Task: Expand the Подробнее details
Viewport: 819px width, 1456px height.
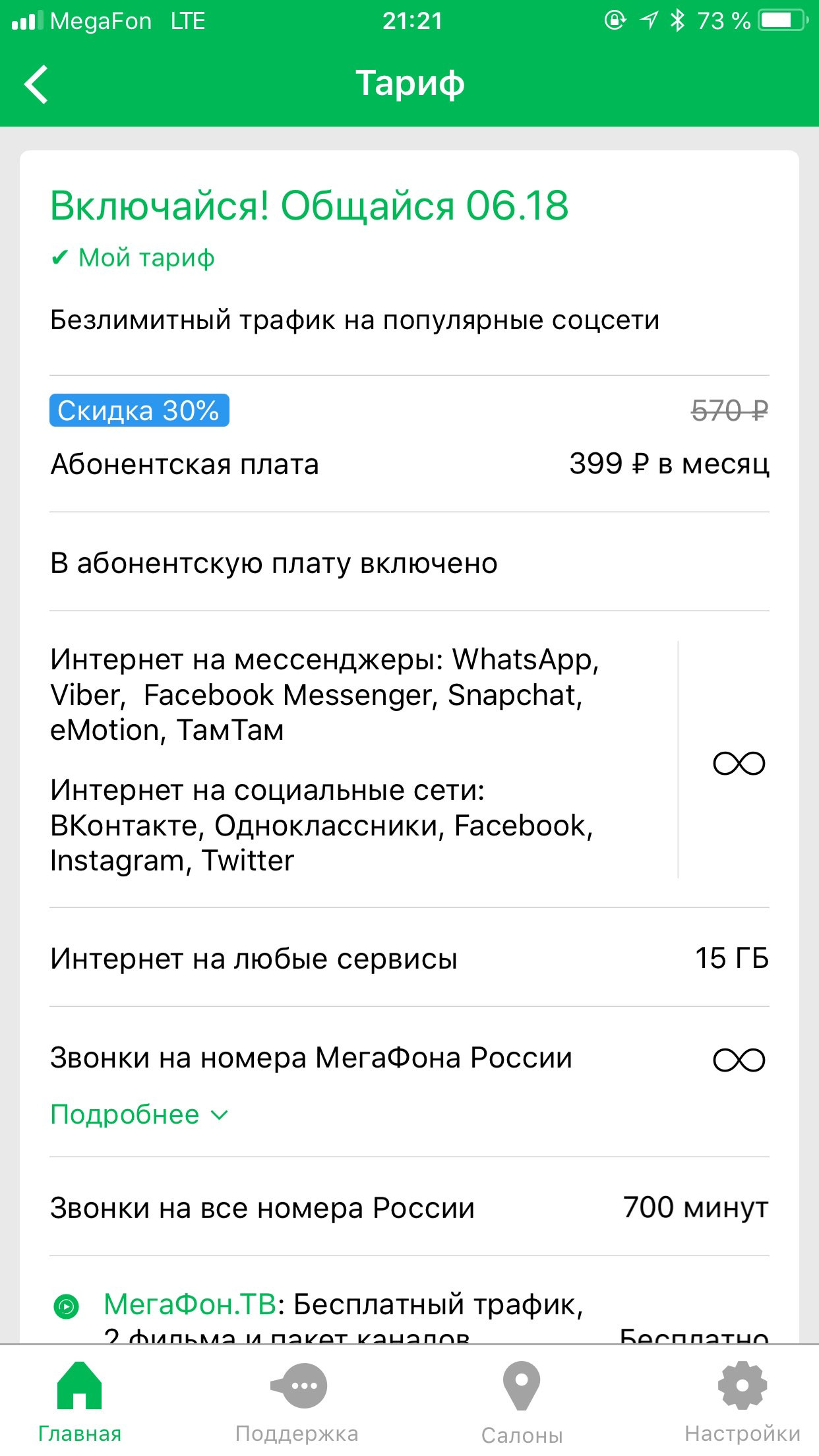Action: click(x=139, y=1114)
